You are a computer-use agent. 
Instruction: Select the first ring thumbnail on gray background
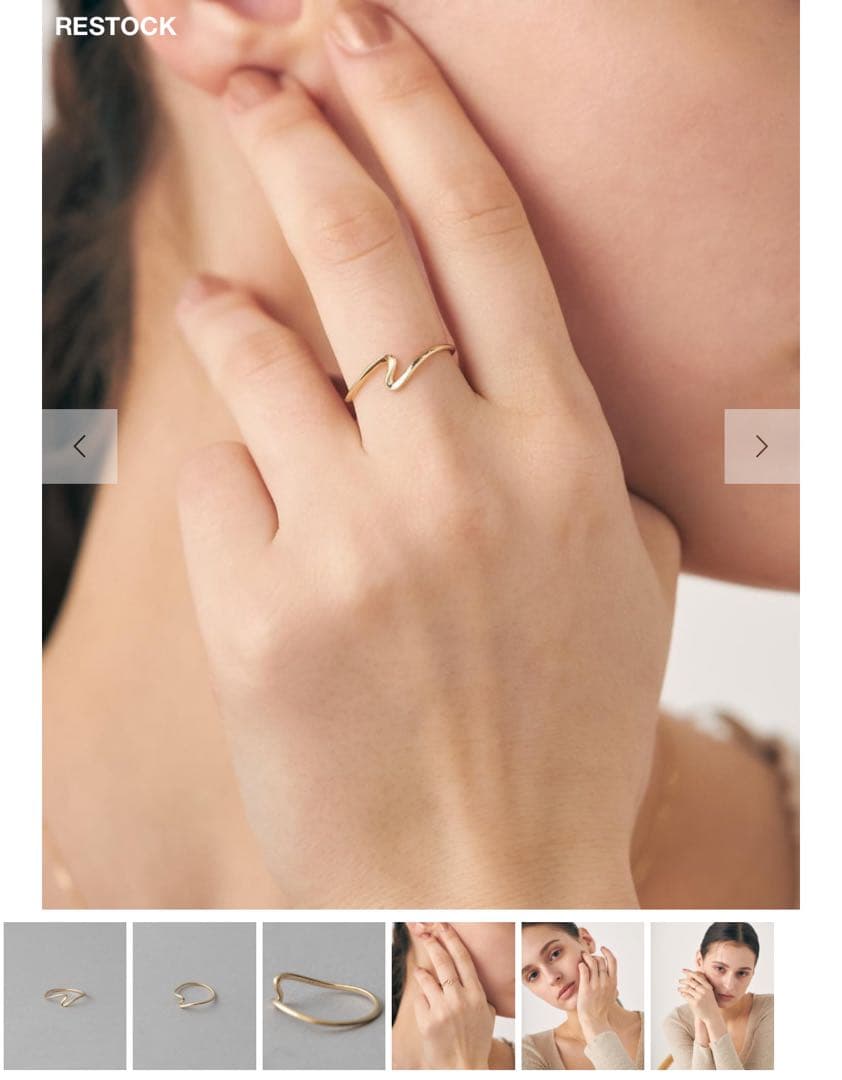(x=65, y=995)
